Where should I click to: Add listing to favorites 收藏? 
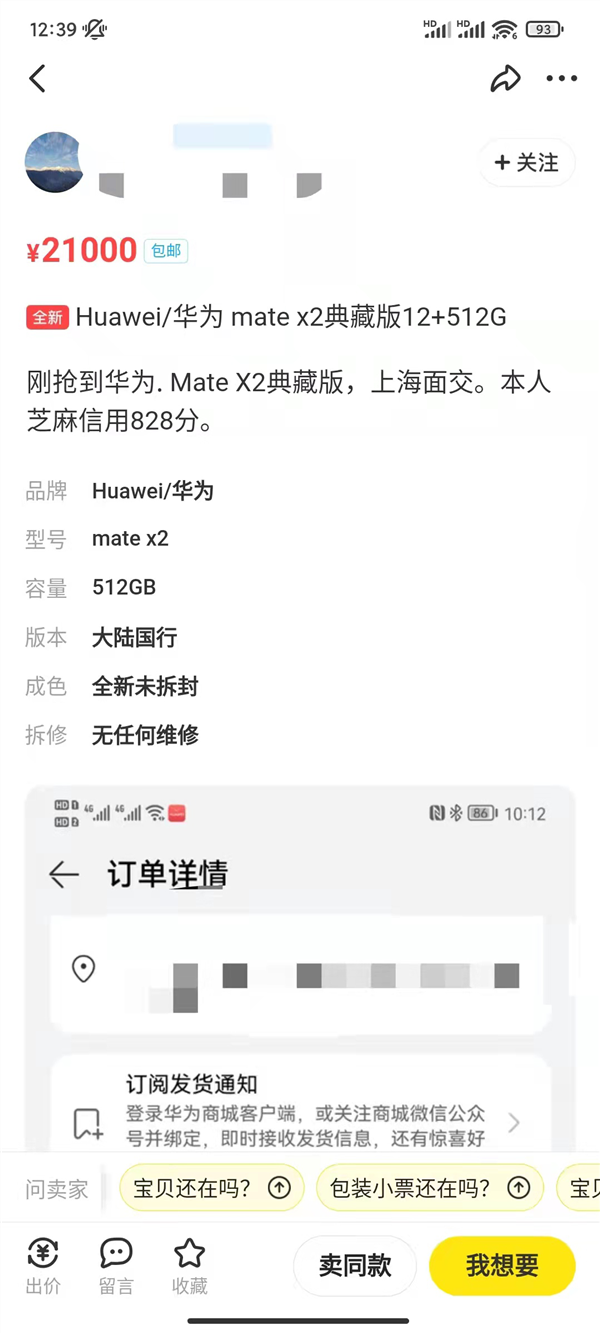[x=189, y=1265]
